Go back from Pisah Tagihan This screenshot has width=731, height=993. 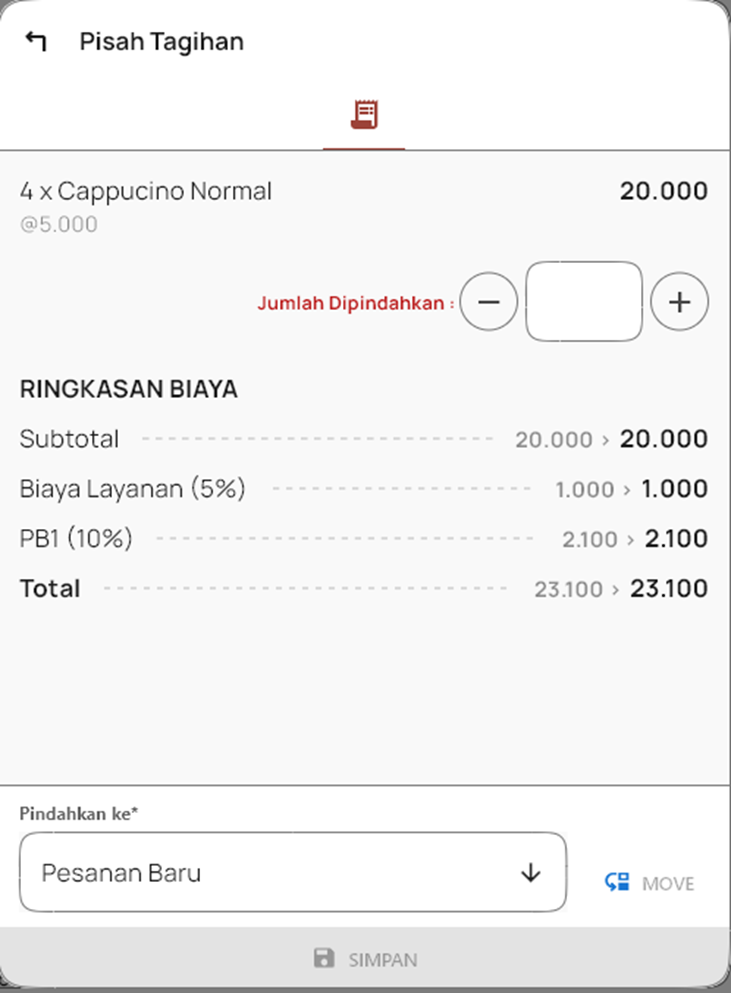point(36,41)
